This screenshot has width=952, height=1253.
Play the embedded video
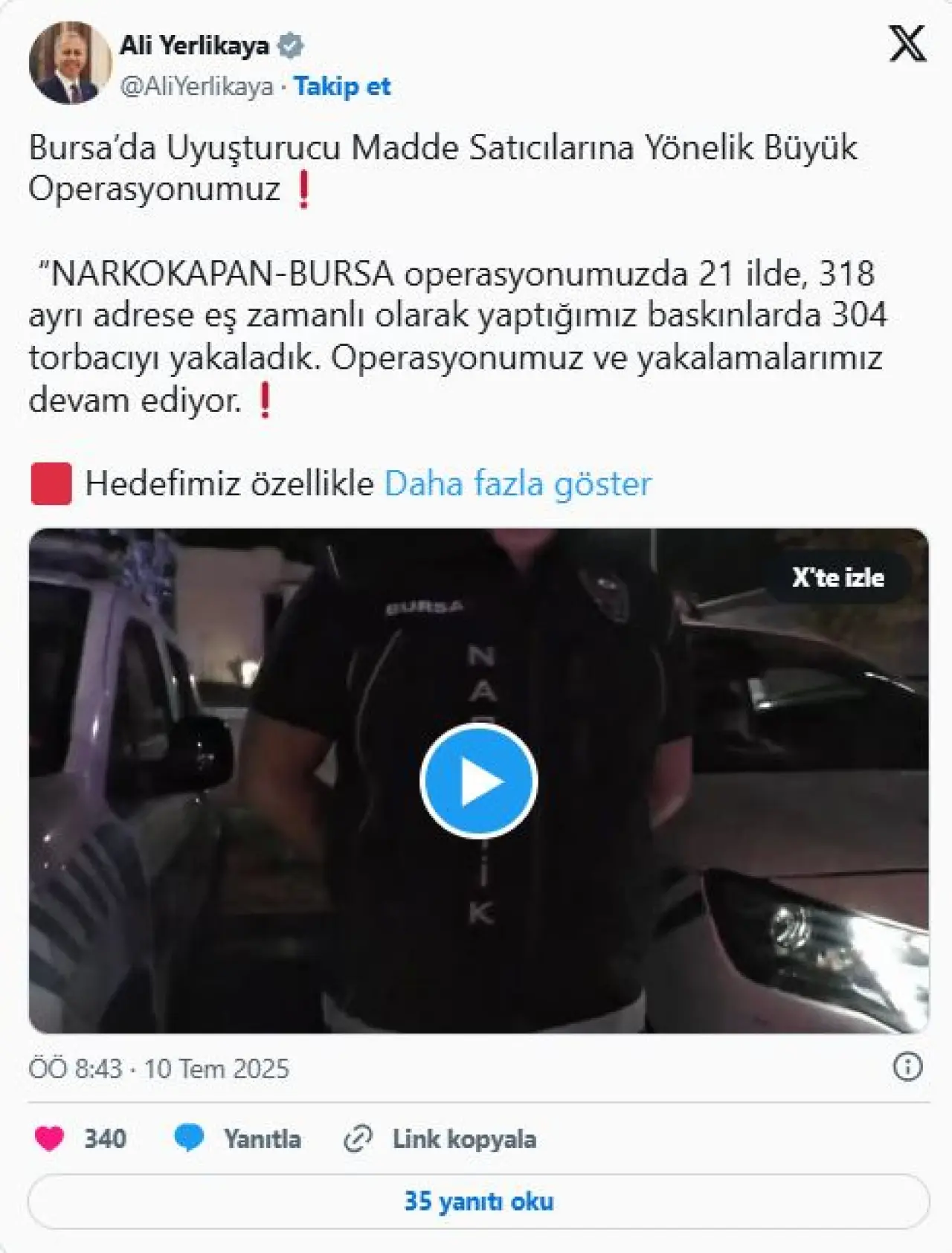coord(478,781)
